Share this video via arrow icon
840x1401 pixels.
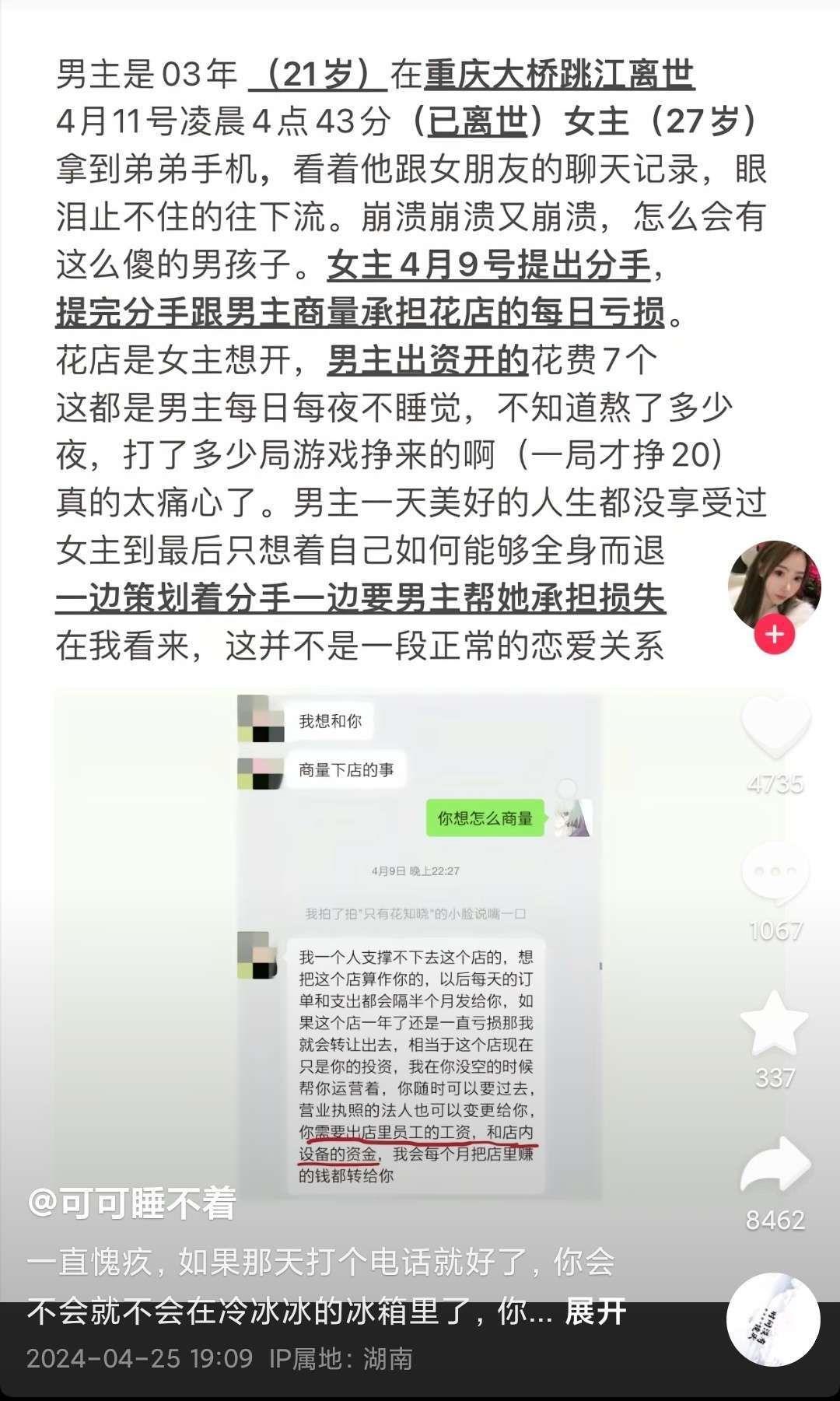[775, 1165]
